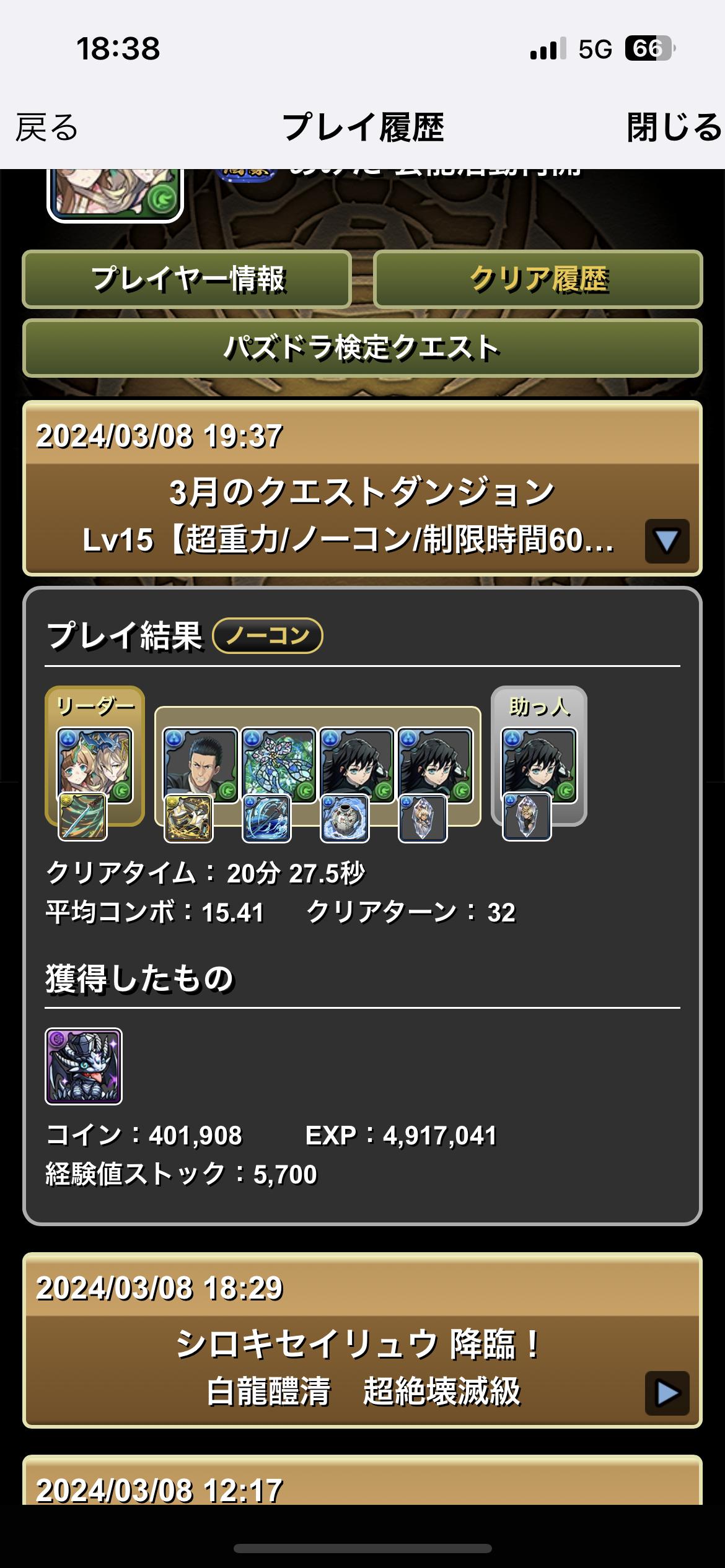This screenshot has height=1568, width=725.
Task: Tap the helper (助っ人) monster icon
Action: (x=538, y=765)
